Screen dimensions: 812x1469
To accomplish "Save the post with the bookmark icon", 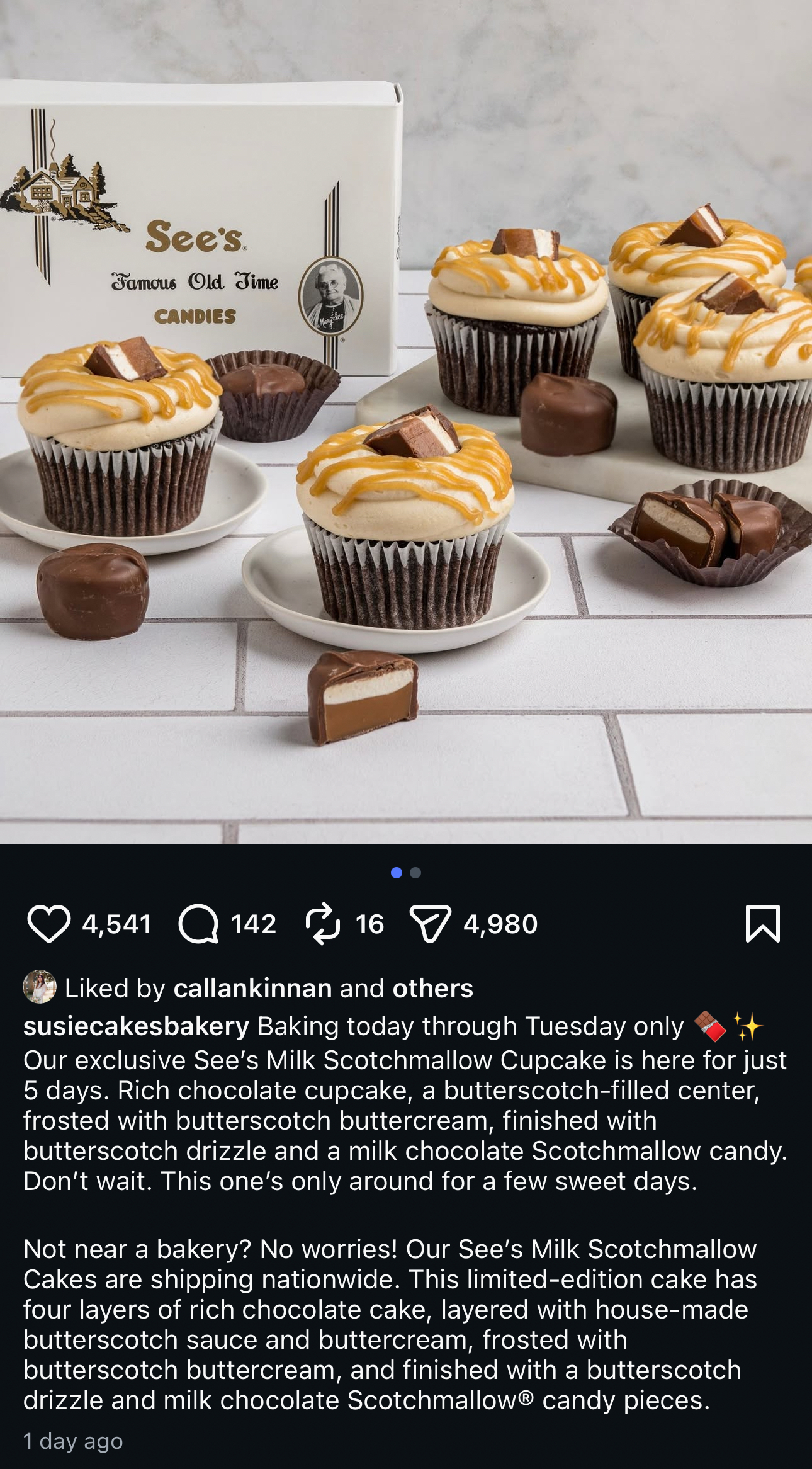I will point(762,924).
